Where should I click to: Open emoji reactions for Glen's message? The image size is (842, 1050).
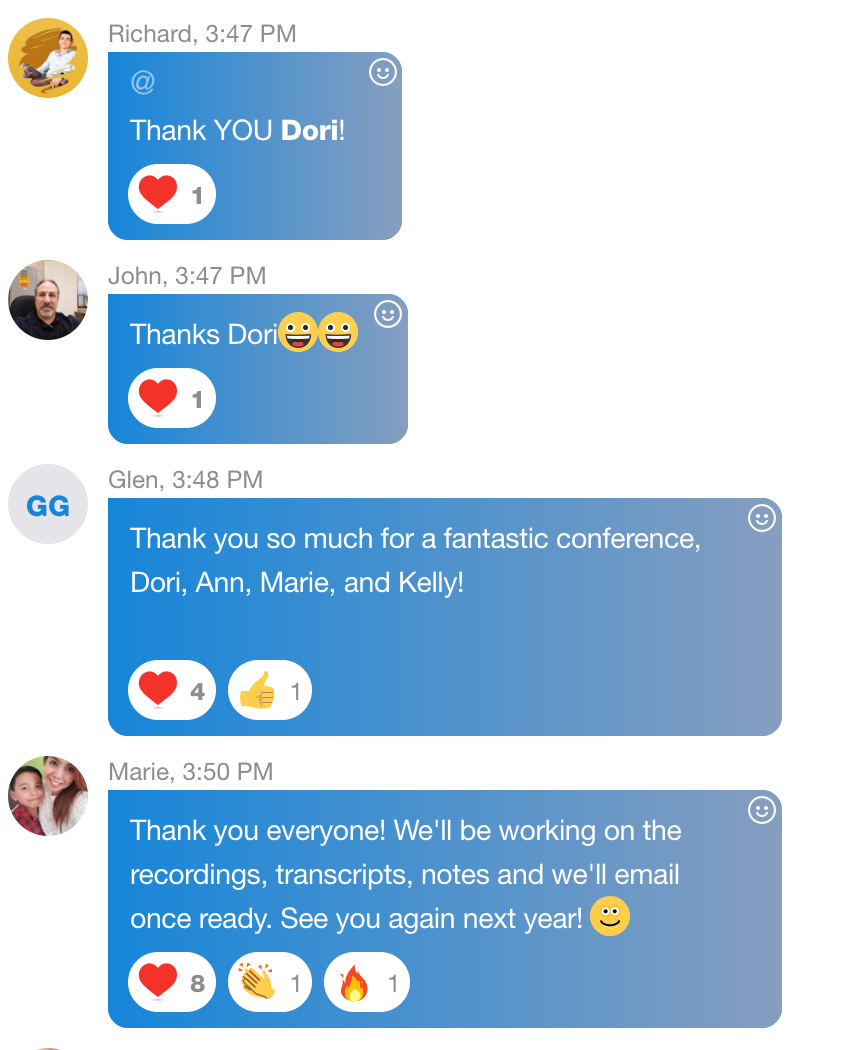point(762,518)
